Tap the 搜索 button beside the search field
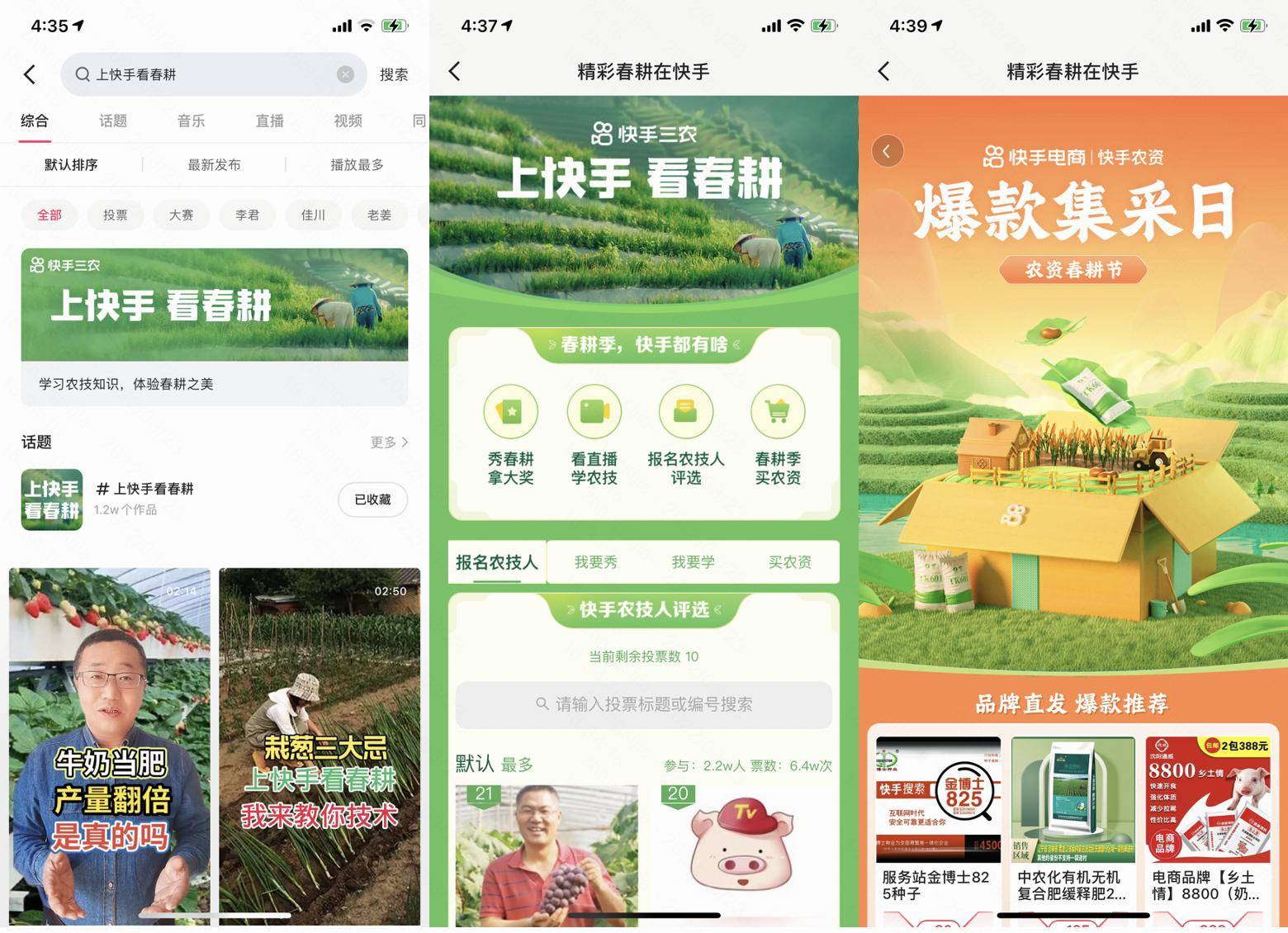The height and width of the screenshot is (933, 1288). coord(394,74)
